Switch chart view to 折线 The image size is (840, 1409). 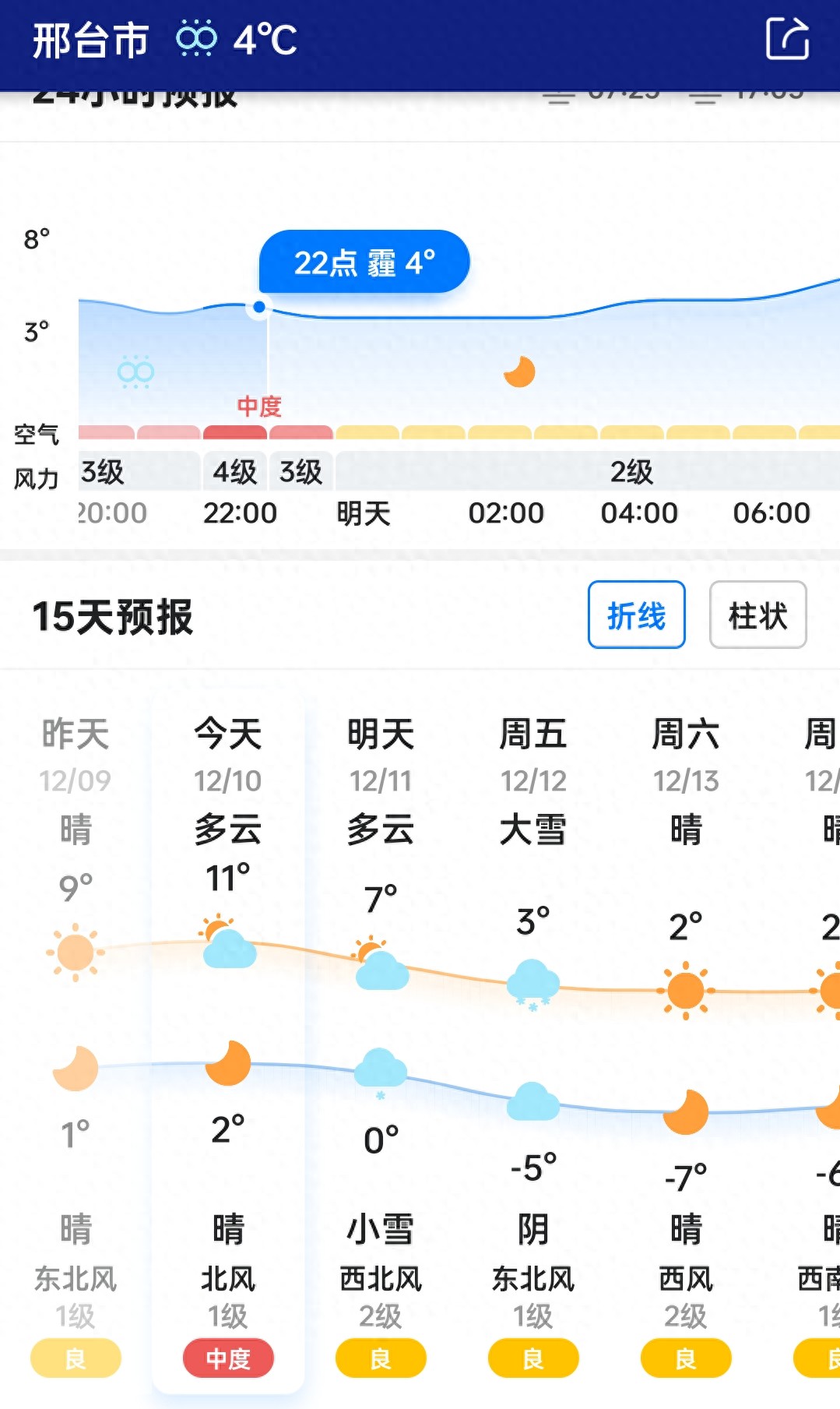[636, 615]
